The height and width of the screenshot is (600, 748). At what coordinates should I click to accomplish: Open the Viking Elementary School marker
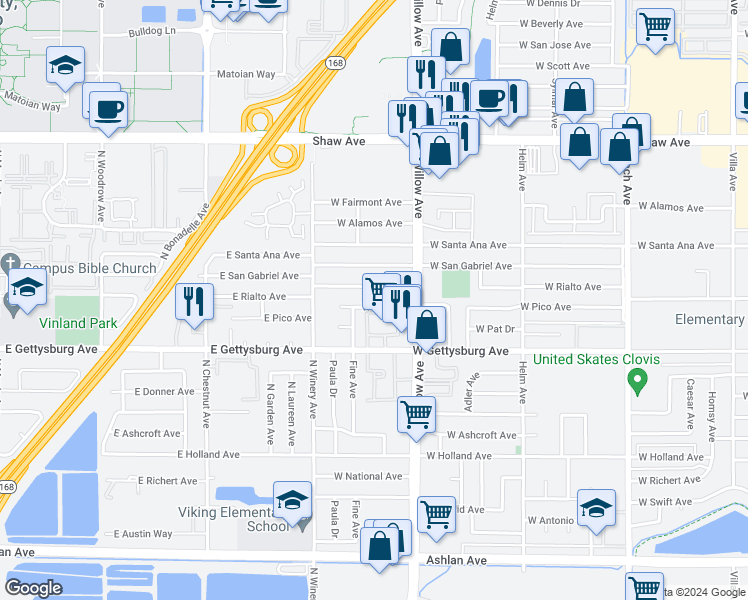click(292, 501)
